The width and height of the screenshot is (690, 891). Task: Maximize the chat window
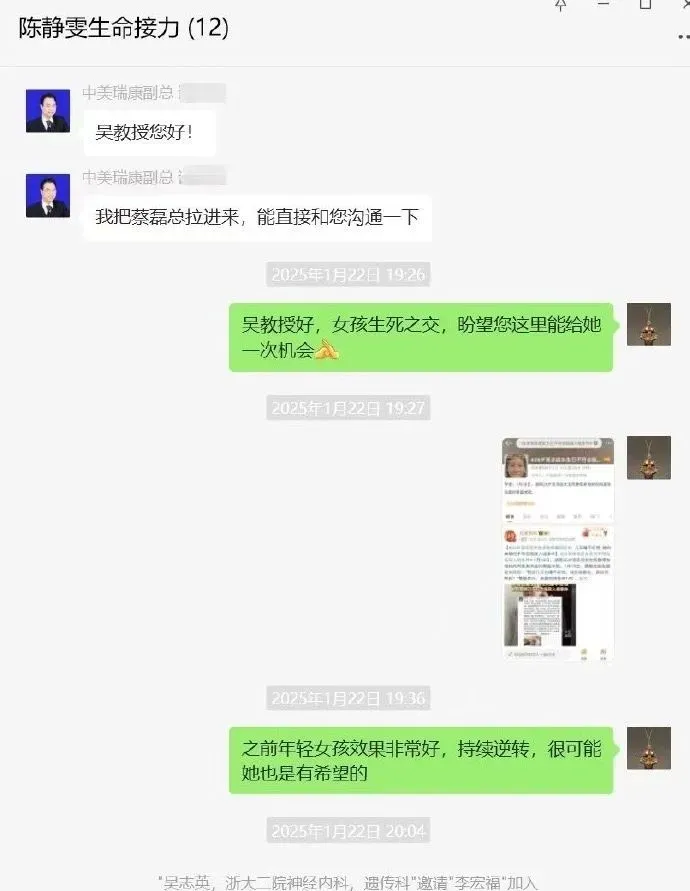645,5
